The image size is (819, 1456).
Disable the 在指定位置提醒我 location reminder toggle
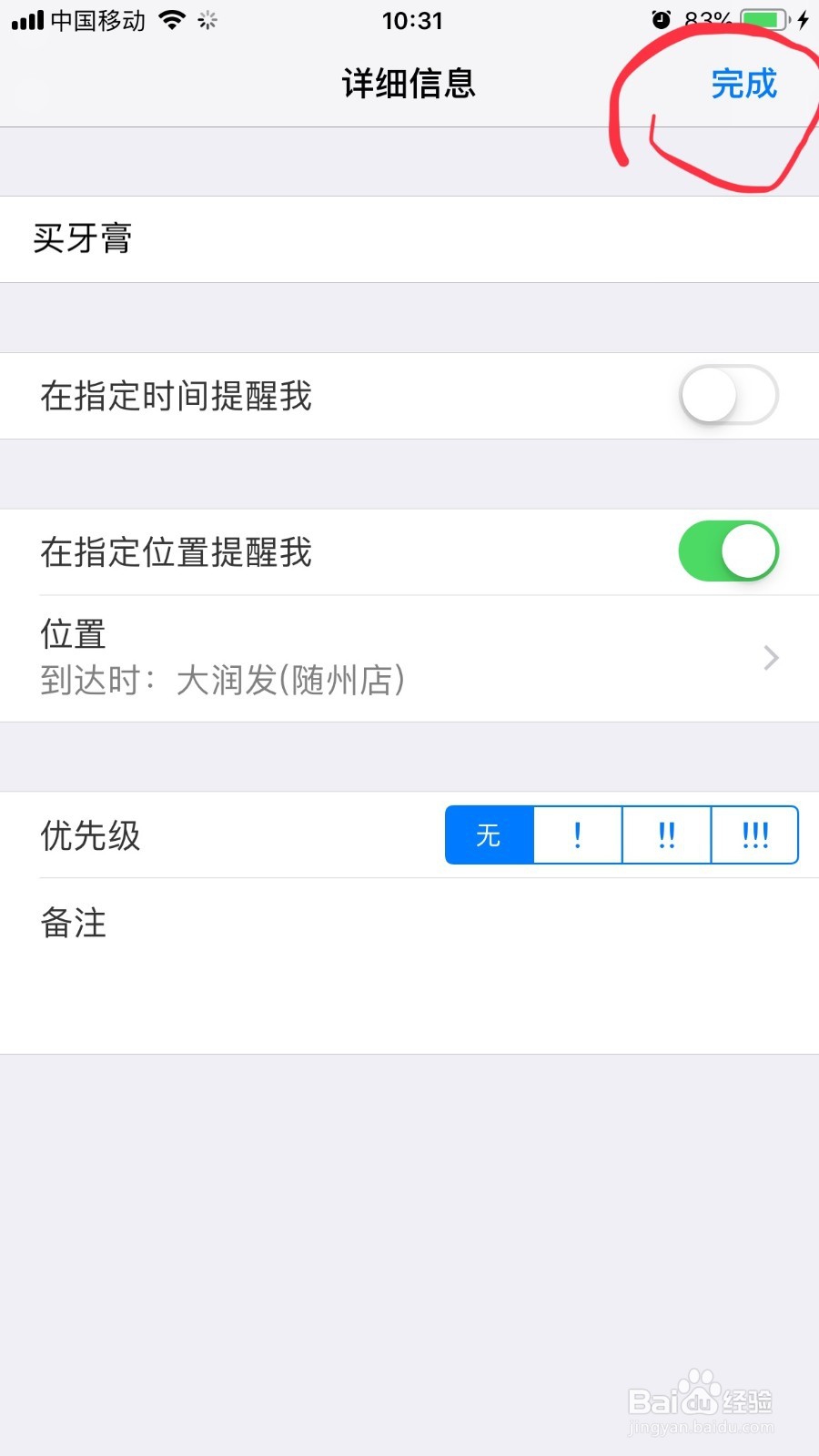(x=727, y=551)
